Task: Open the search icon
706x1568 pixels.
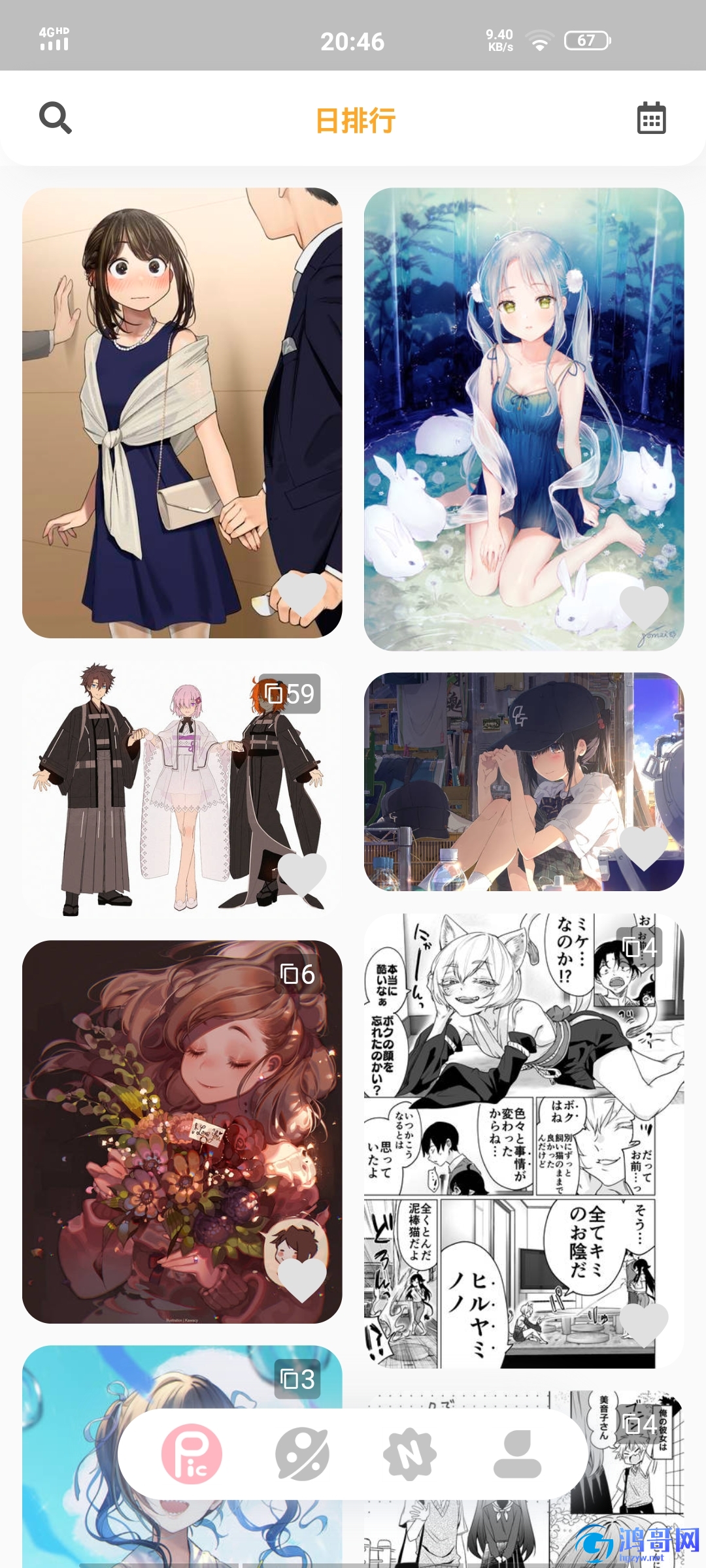Action: tap(56, 118)
